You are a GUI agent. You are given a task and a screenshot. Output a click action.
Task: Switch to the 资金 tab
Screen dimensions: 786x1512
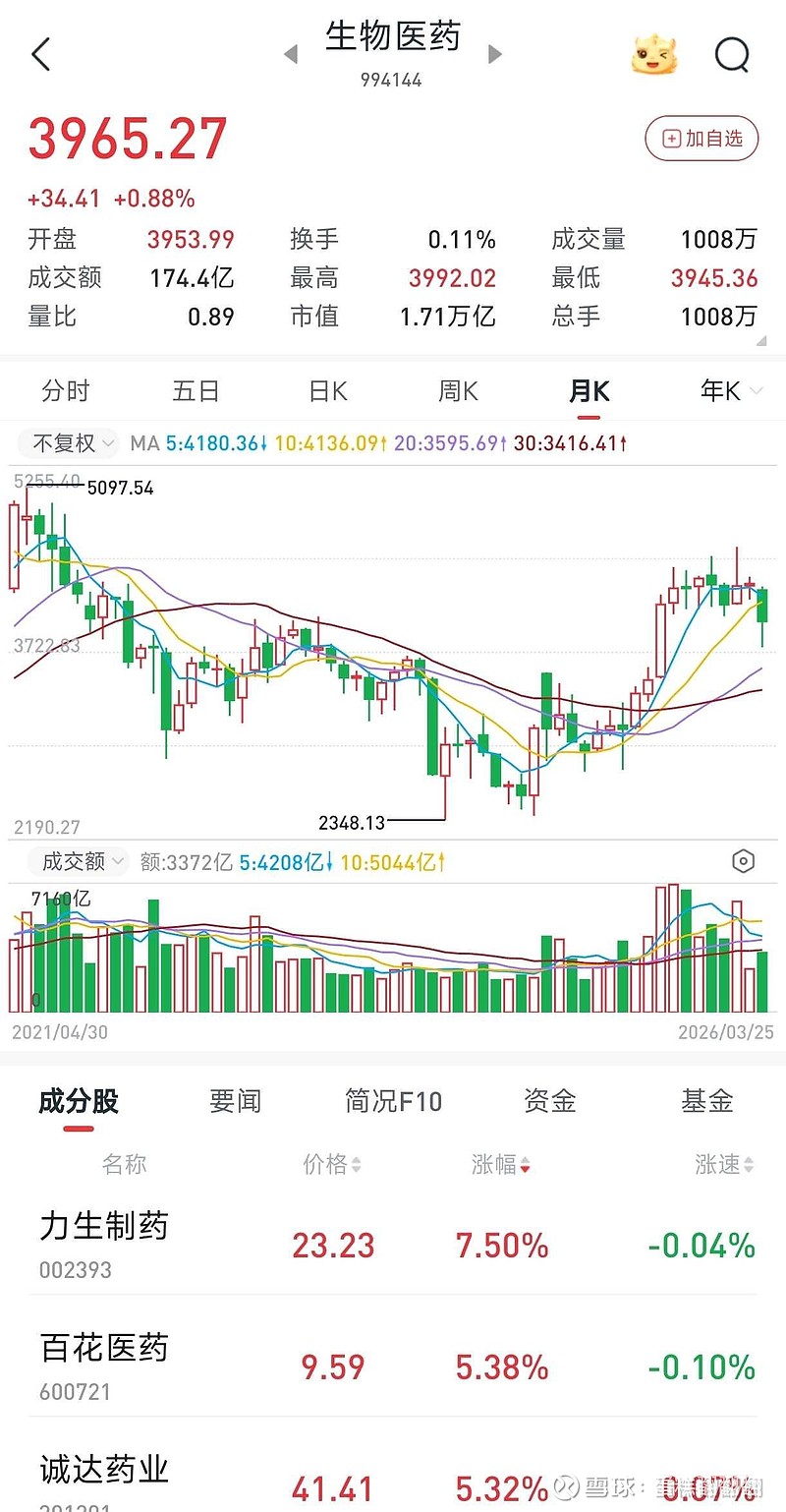(548, 1101)
